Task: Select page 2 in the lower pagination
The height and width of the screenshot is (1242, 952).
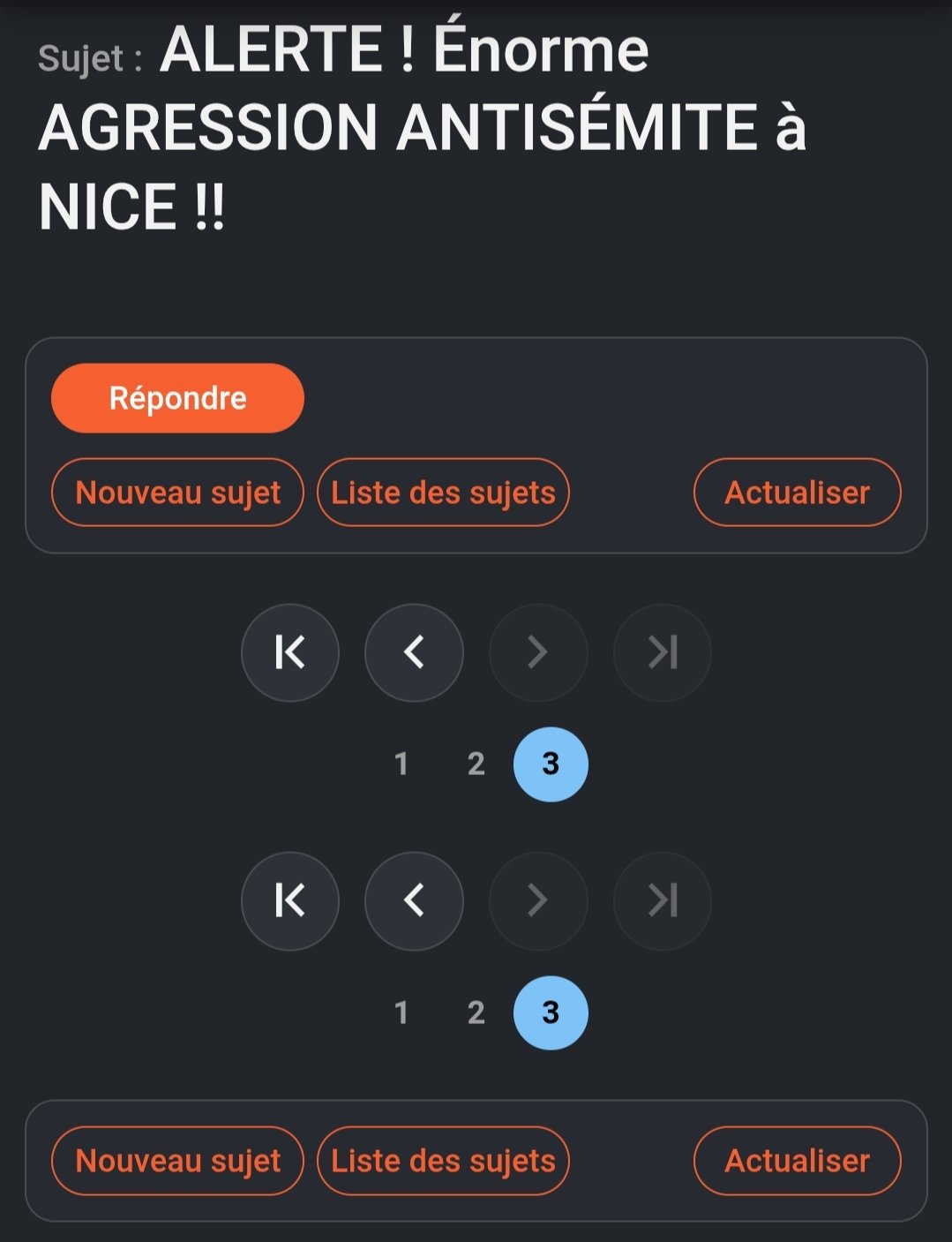Action: pyautogui.click(x=476, y=1012)
